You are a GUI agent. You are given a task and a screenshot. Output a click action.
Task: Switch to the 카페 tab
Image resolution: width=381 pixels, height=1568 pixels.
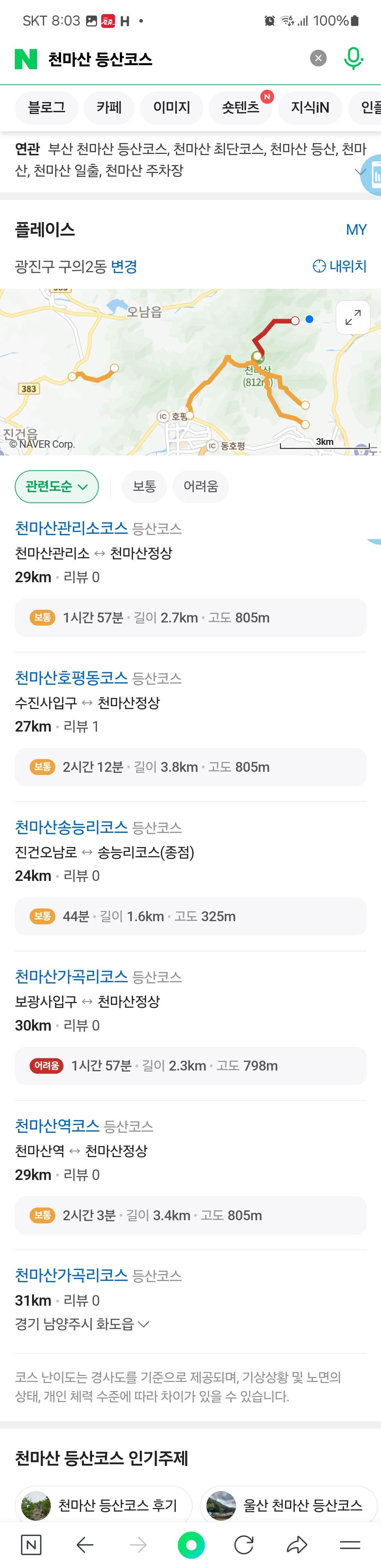point(109,108)
